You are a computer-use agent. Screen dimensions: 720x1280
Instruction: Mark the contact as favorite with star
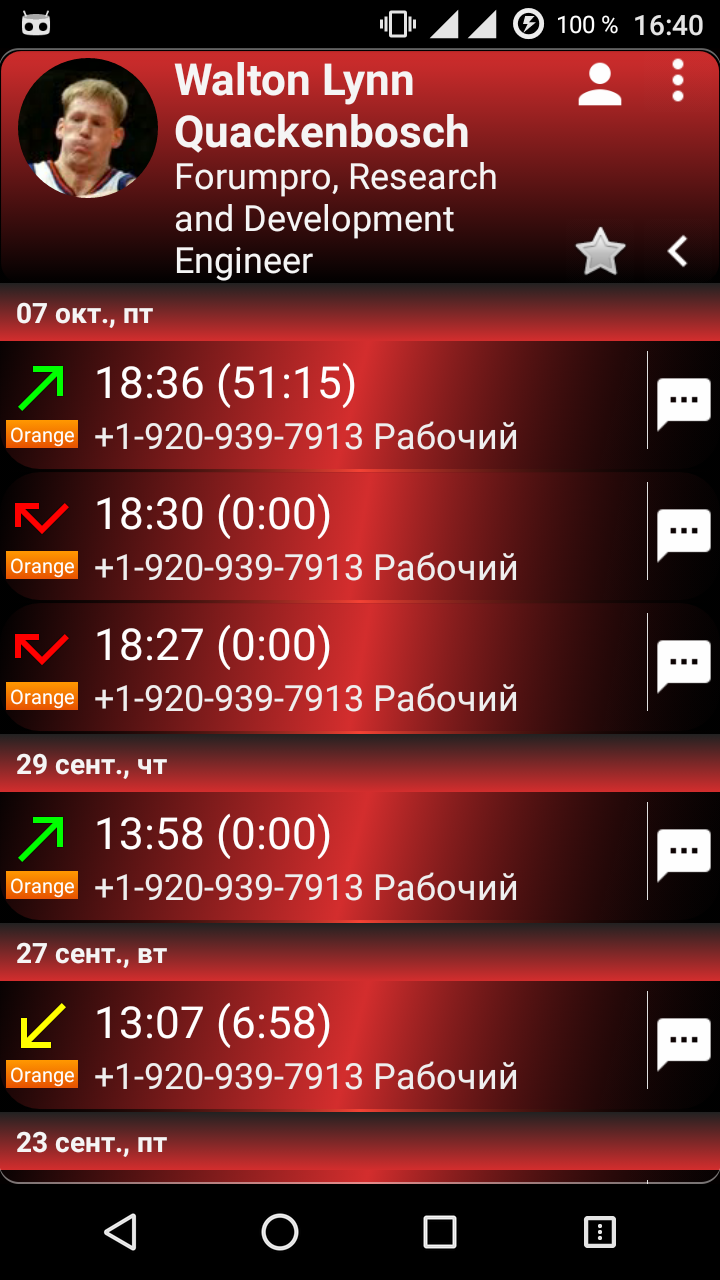600,252
